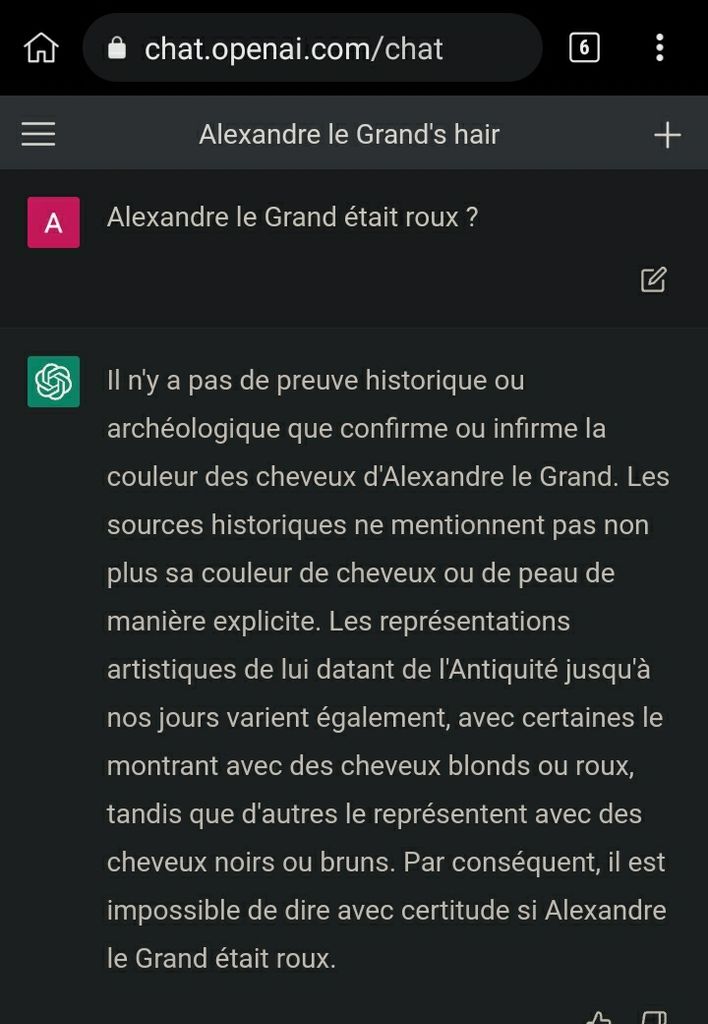Open the browser overflow menu
708x1024 pixels.
659,47
